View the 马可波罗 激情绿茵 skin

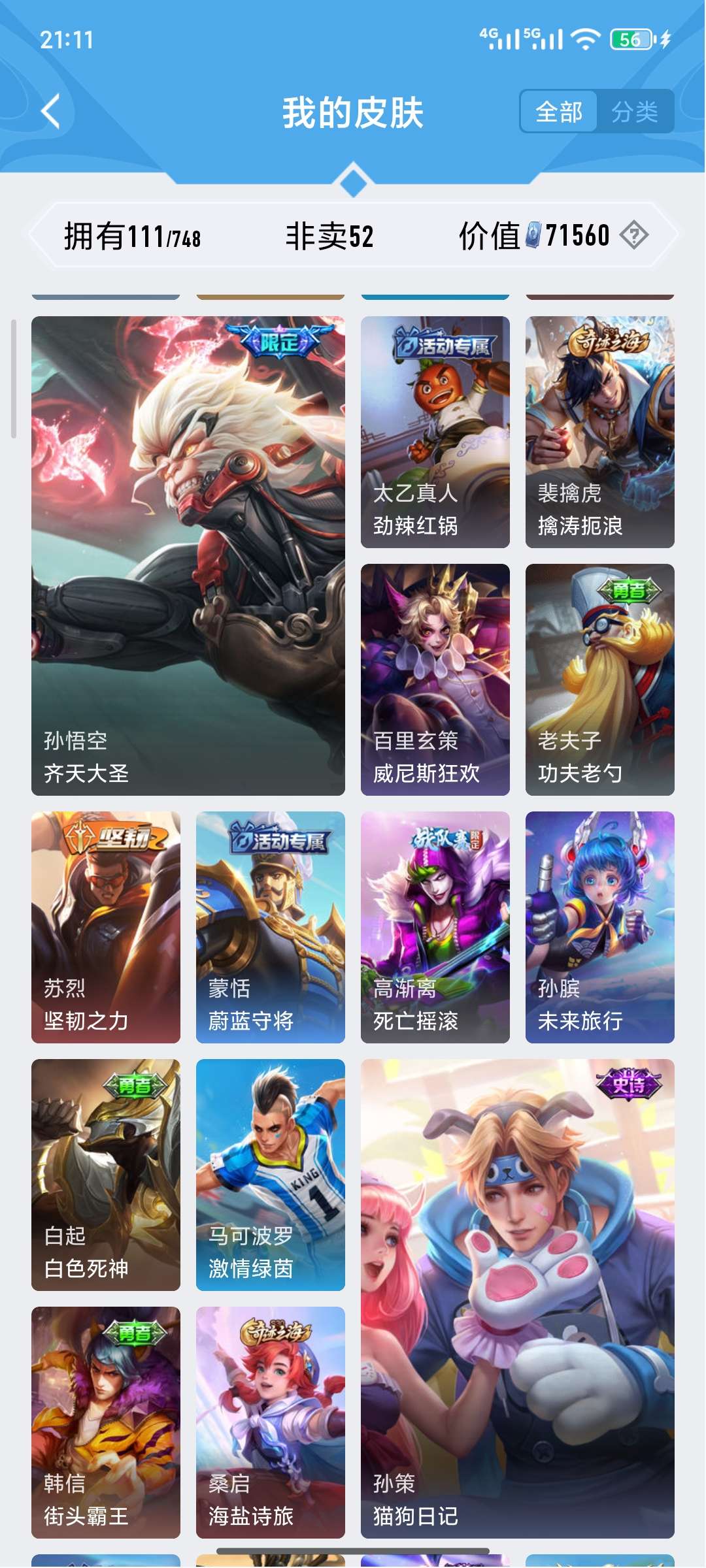[x=271, y=1175]
